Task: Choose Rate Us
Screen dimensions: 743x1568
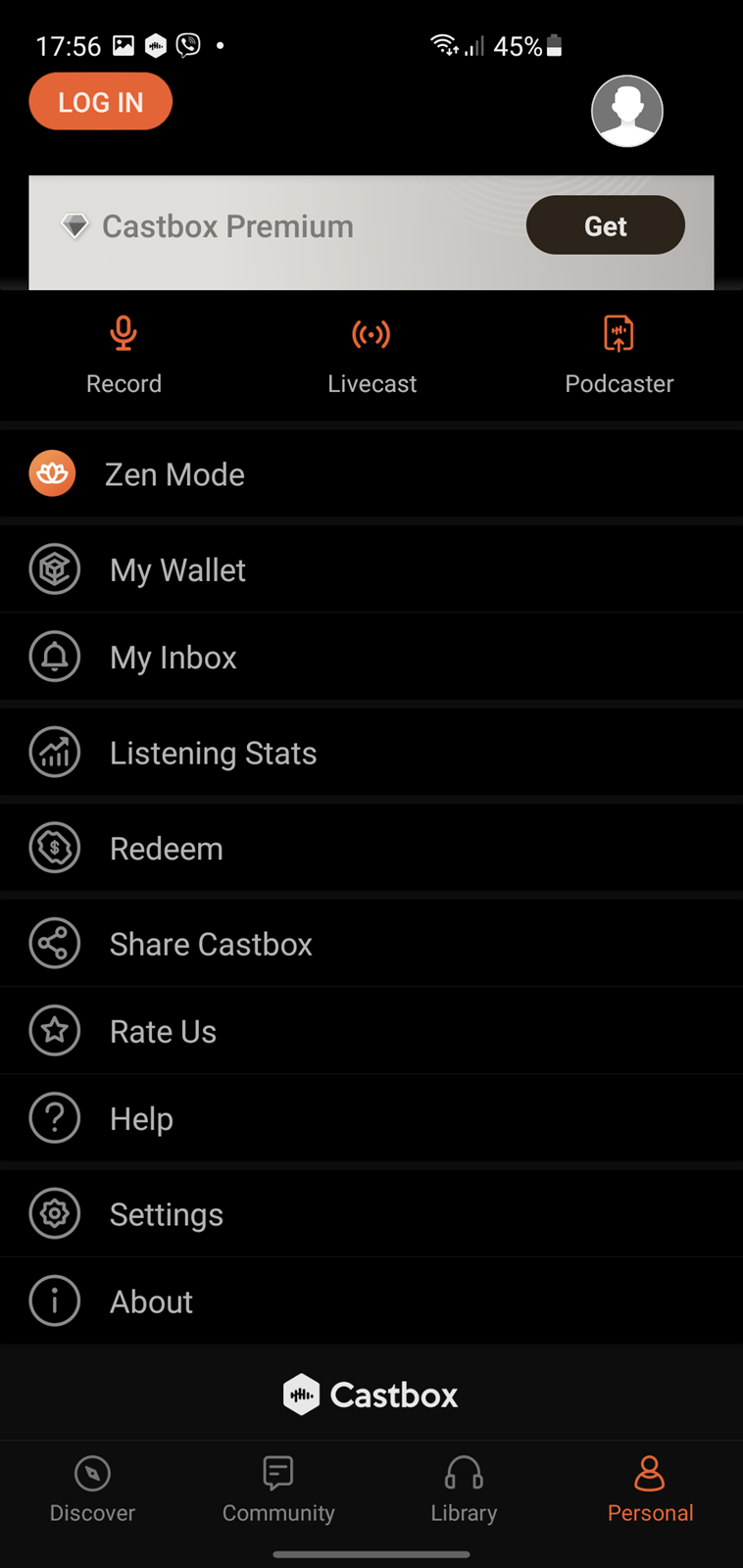Action: [371, 1031]
